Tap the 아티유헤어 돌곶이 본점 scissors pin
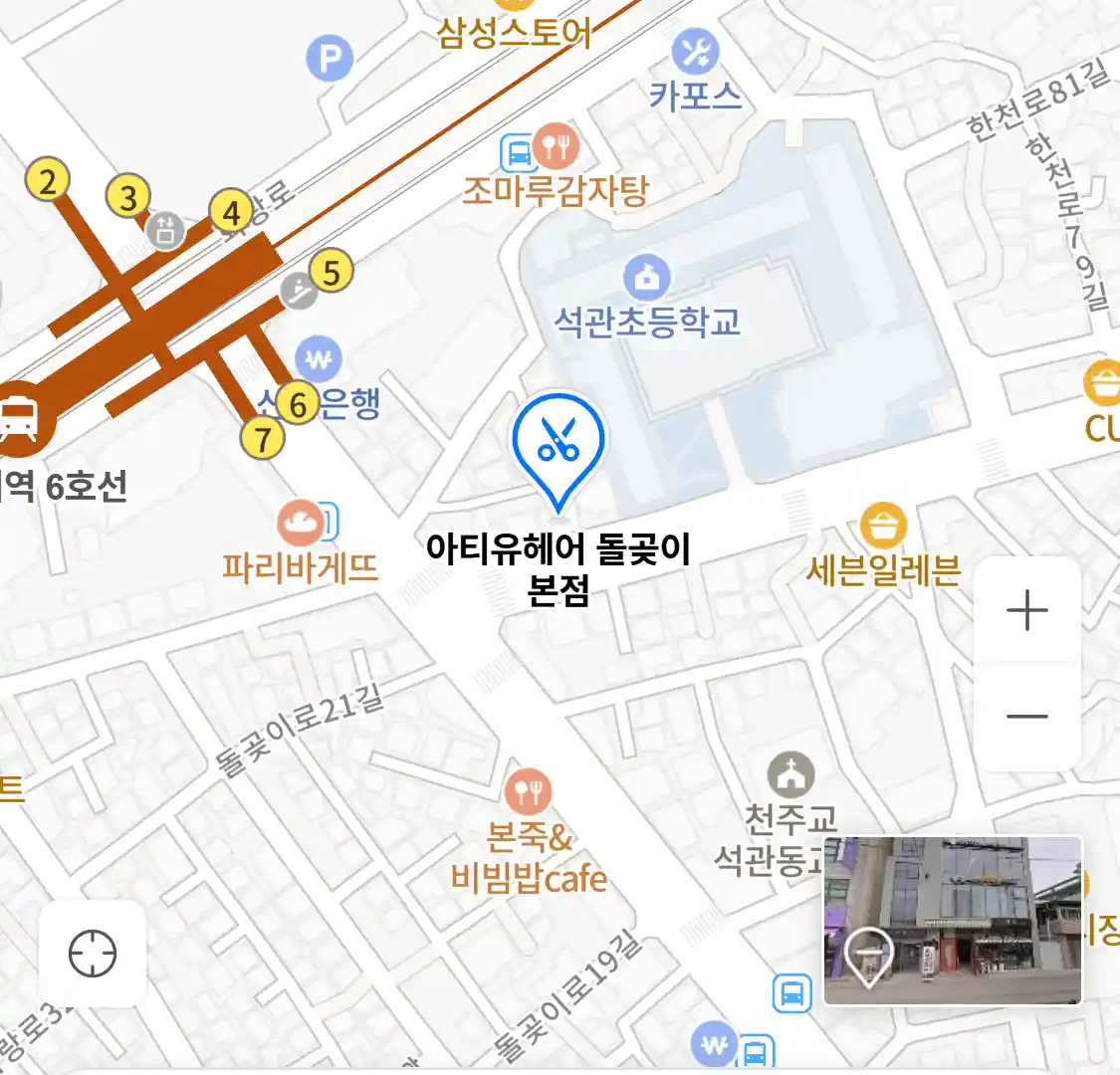The height and width of the screenshot is (1075, 1120). coord(559,444)
